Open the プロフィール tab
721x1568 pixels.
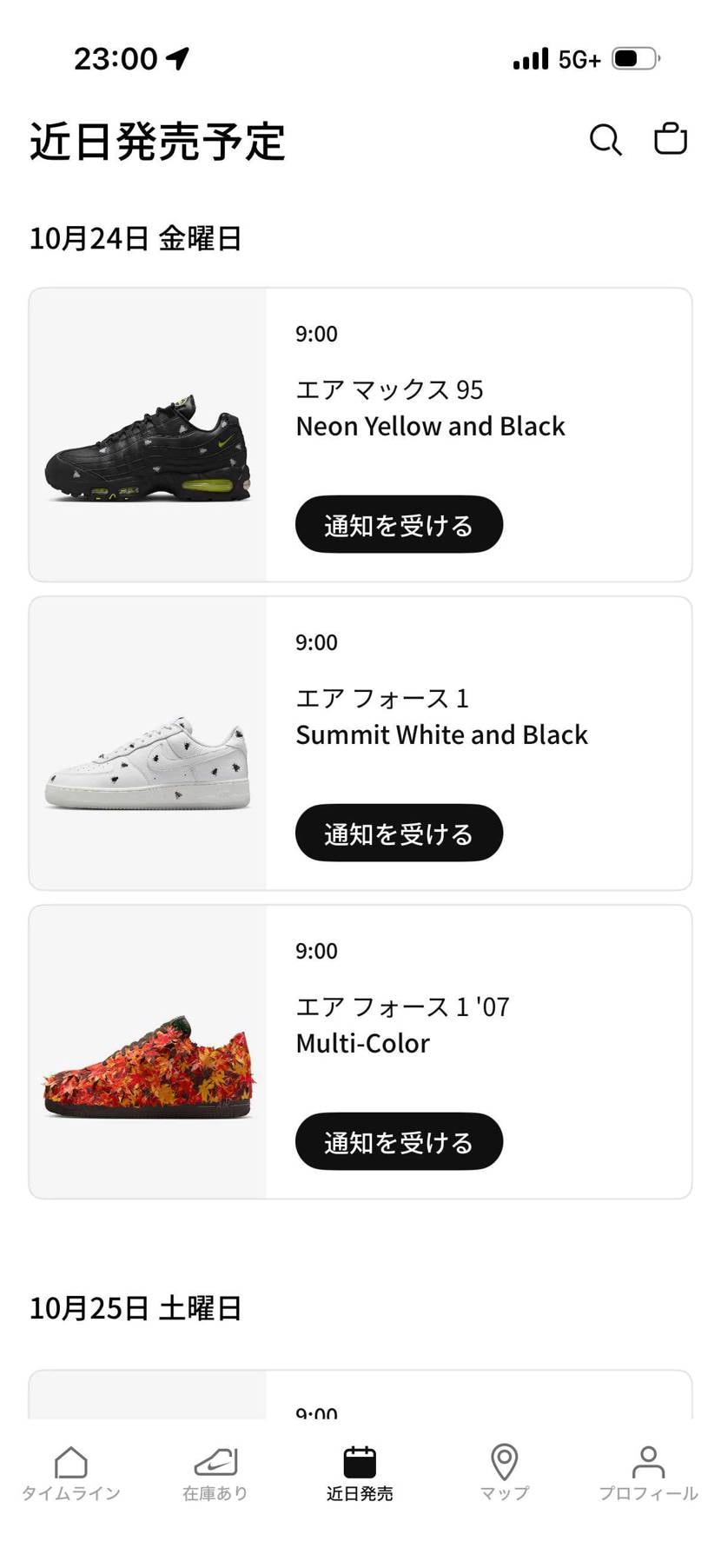click(x=648, y=1474)
